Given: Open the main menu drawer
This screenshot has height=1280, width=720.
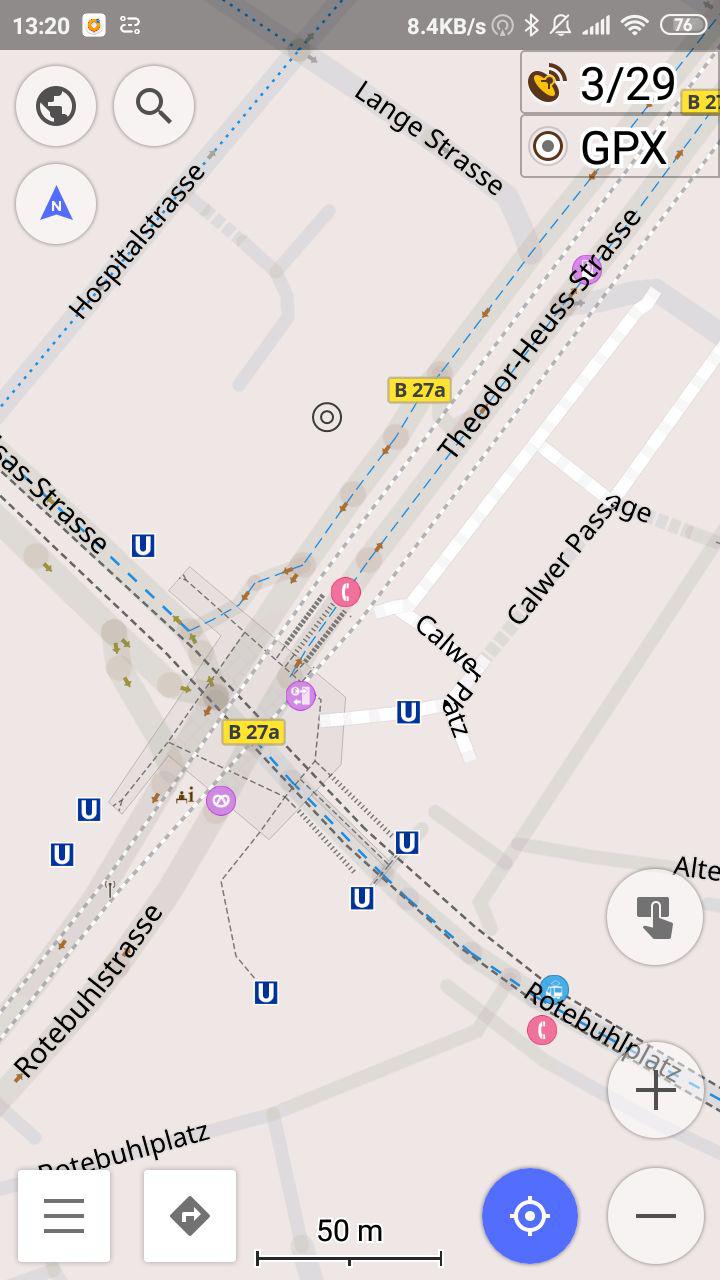Looking at the screenshot, I should (x=64, y=1216).
